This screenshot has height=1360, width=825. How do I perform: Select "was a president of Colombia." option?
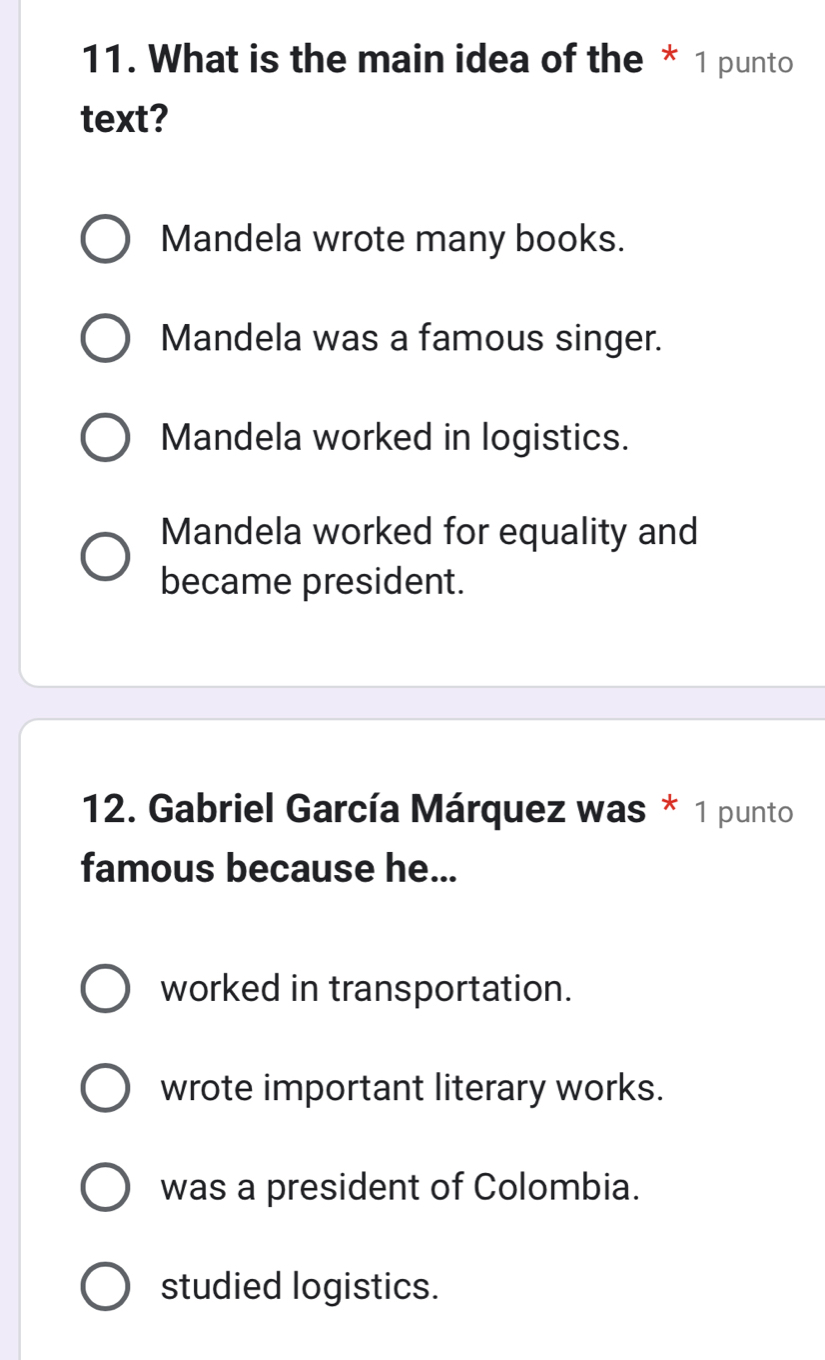point(106,1187)
